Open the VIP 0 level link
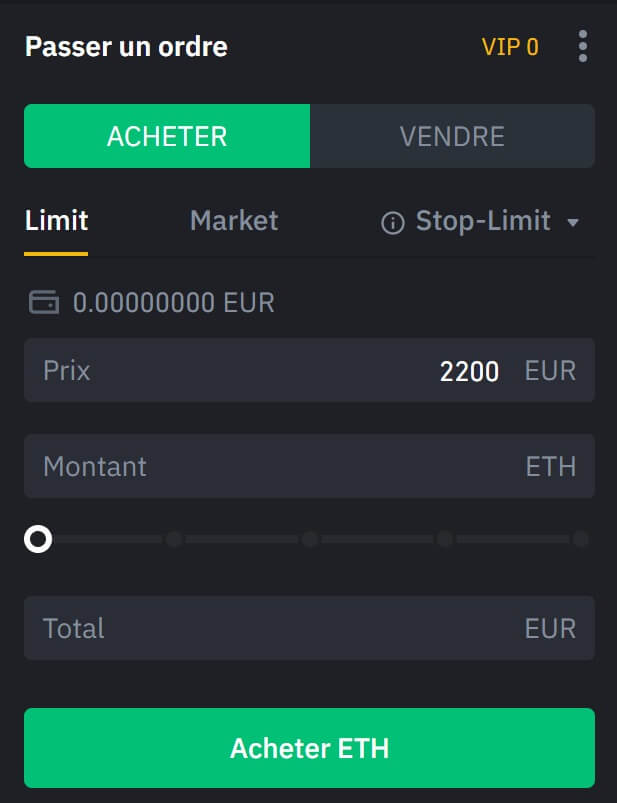617x803 pixels. (x=510, y=46)
